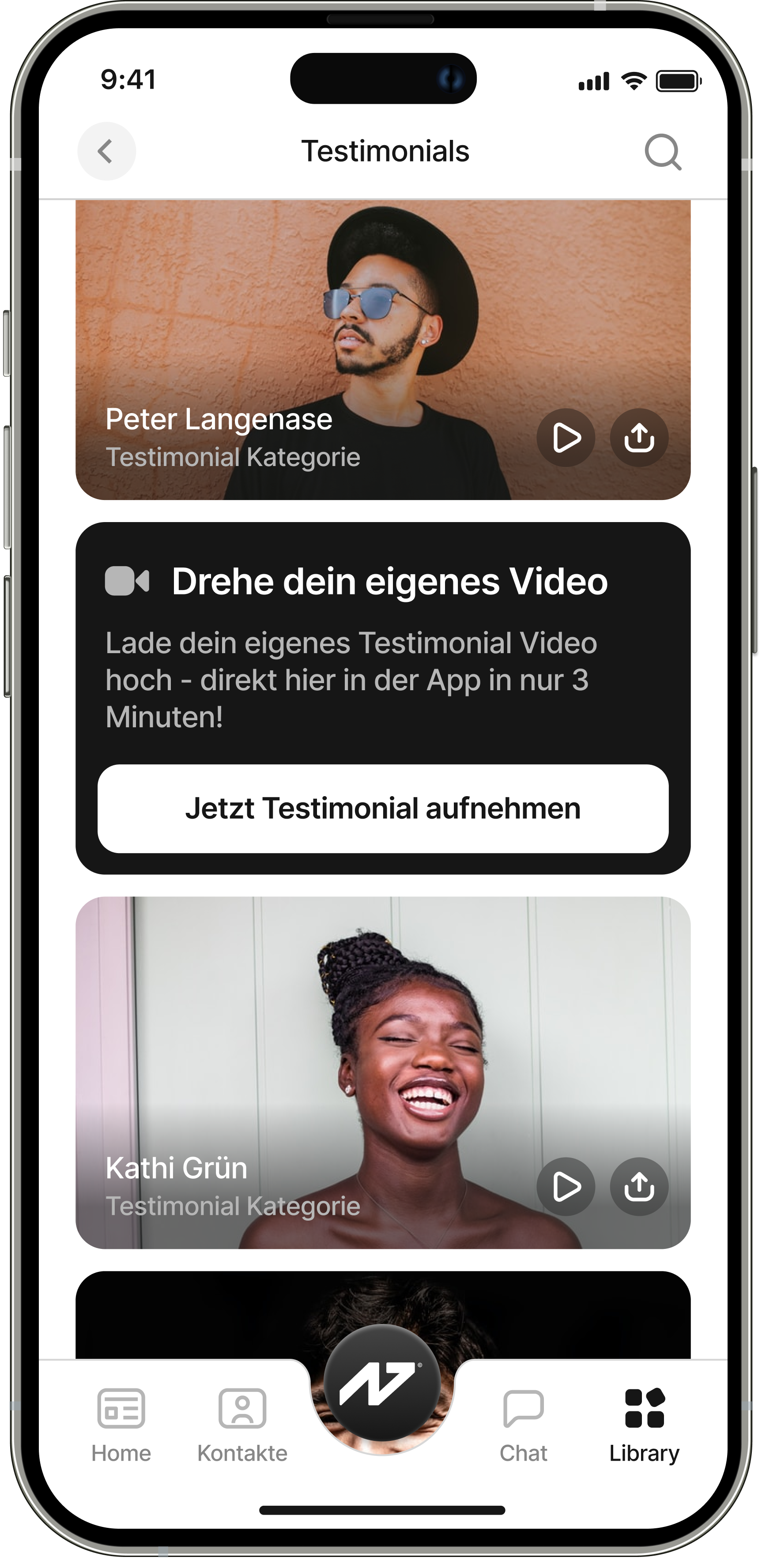762x1568 pixels.
Task: Open the search icon in the header
Action: click(x=663, y=151)
